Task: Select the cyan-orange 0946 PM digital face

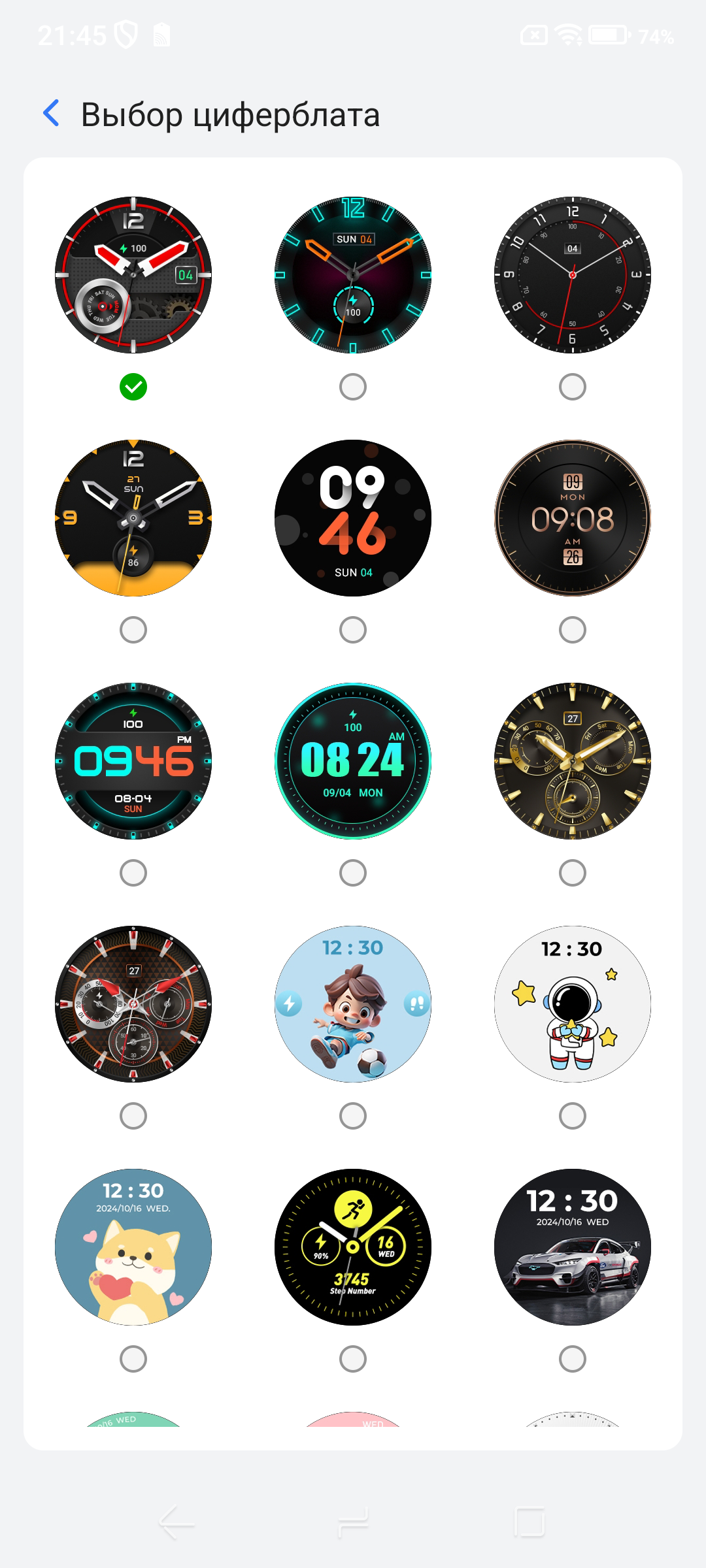Action: point(133,761)
